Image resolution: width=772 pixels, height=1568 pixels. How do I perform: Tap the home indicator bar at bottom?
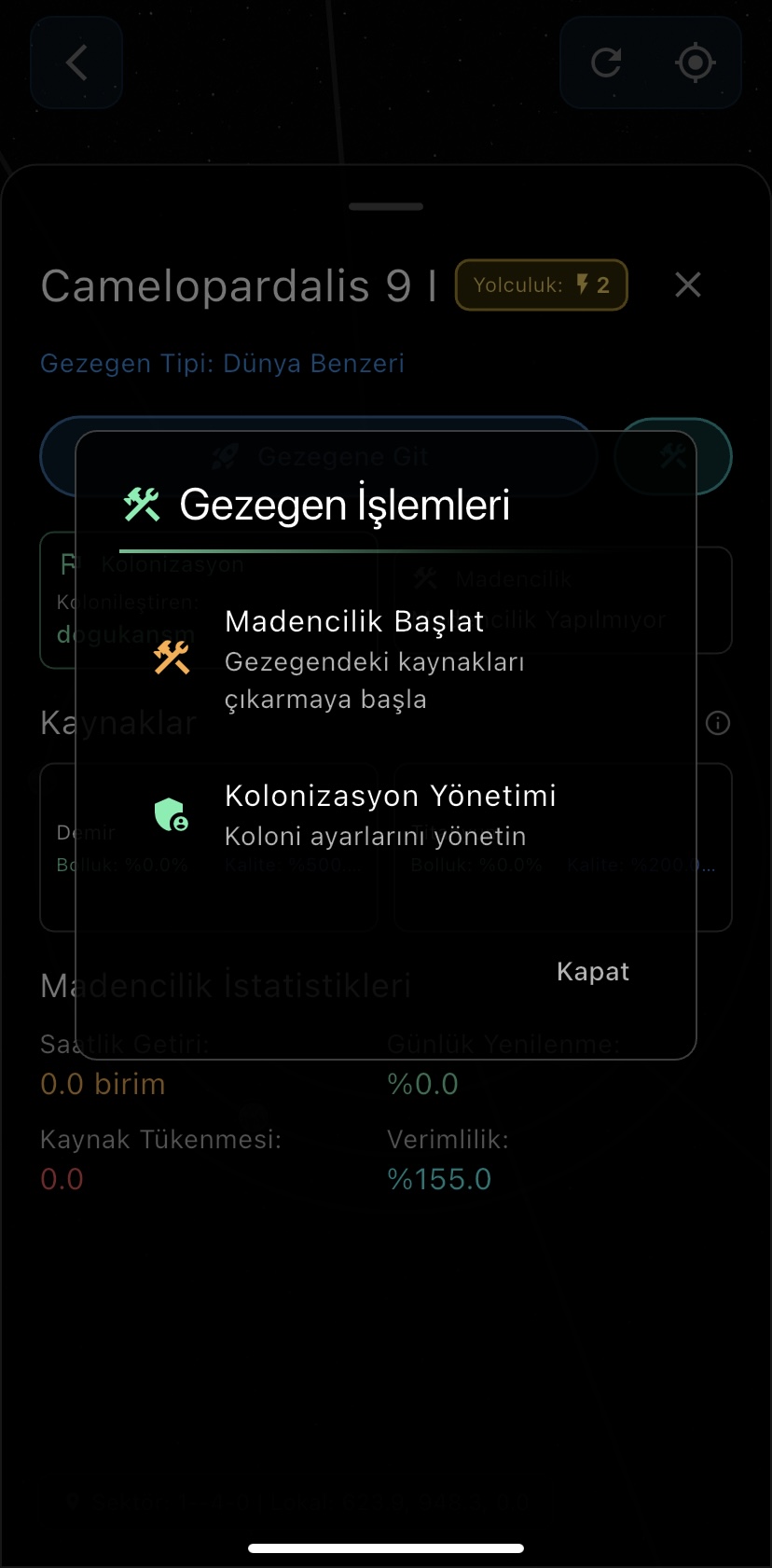(x=386, y=1546)
